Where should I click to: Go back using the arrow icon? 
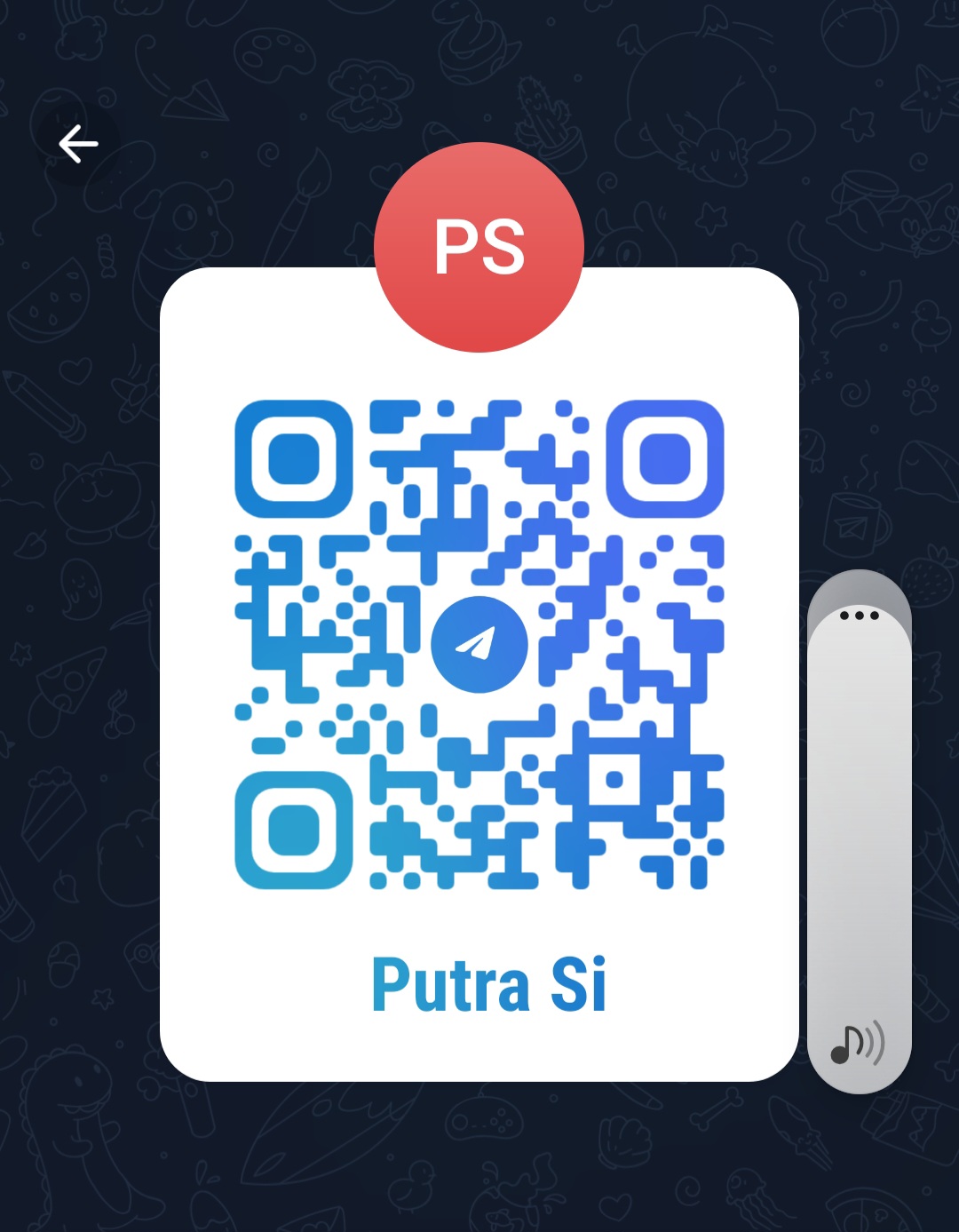pyautogui.click(x=78, y=144)
